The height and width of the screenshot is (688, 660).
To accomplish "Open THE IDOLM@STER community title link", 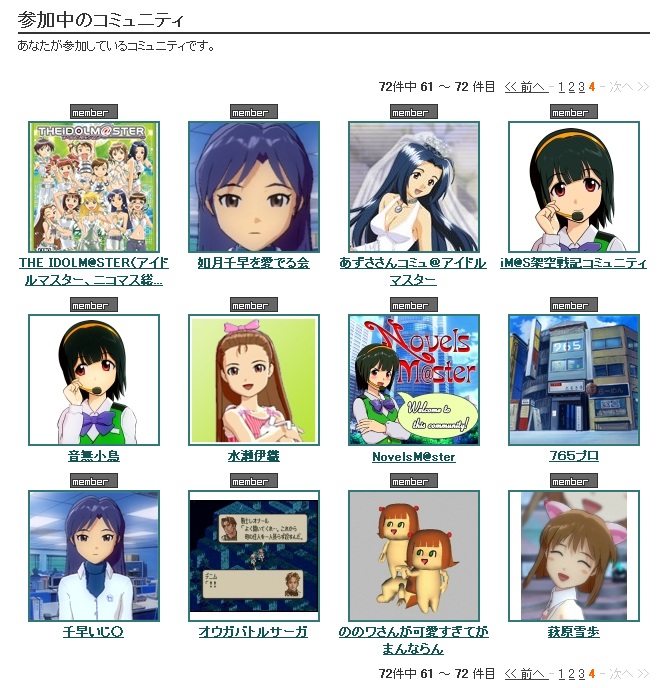I will [93, 263].
